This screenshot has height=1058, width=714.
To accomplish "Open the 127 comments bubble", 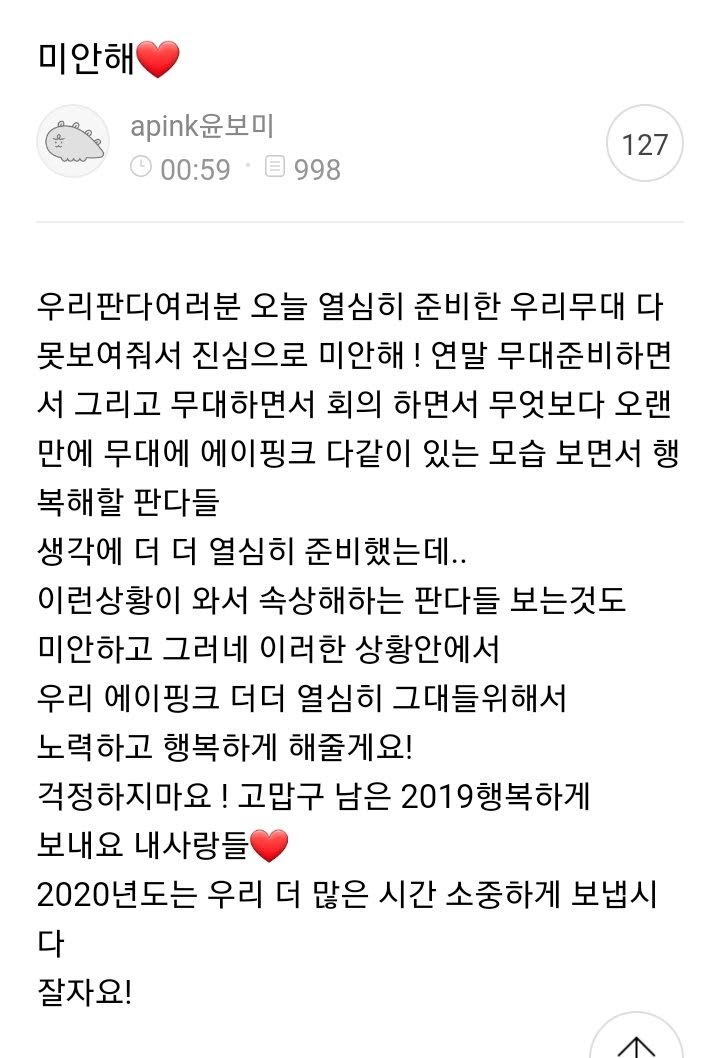I will [645, 145].
